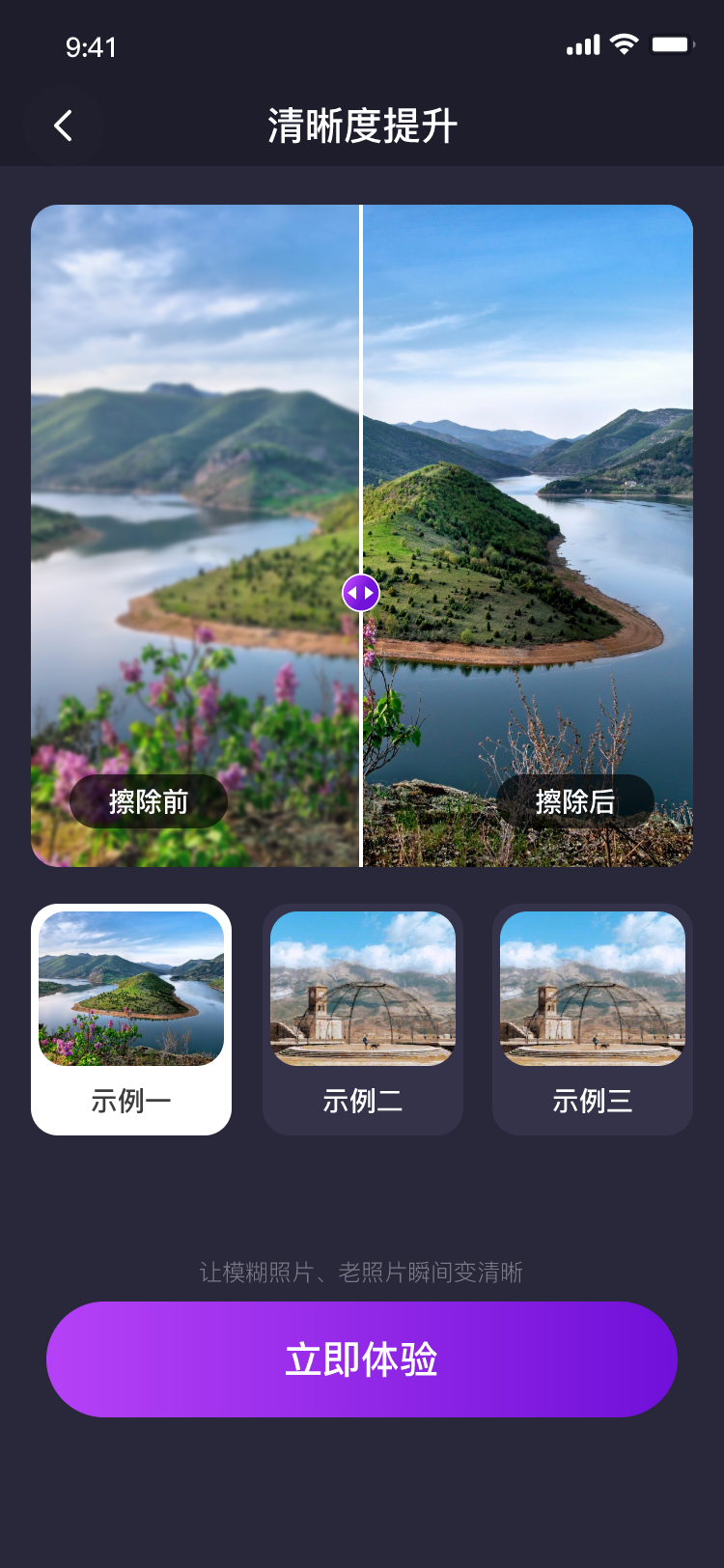724x1568 pixels.
Task: Pick the 示例三 sample image
Action: click(x=593, y=1019)
